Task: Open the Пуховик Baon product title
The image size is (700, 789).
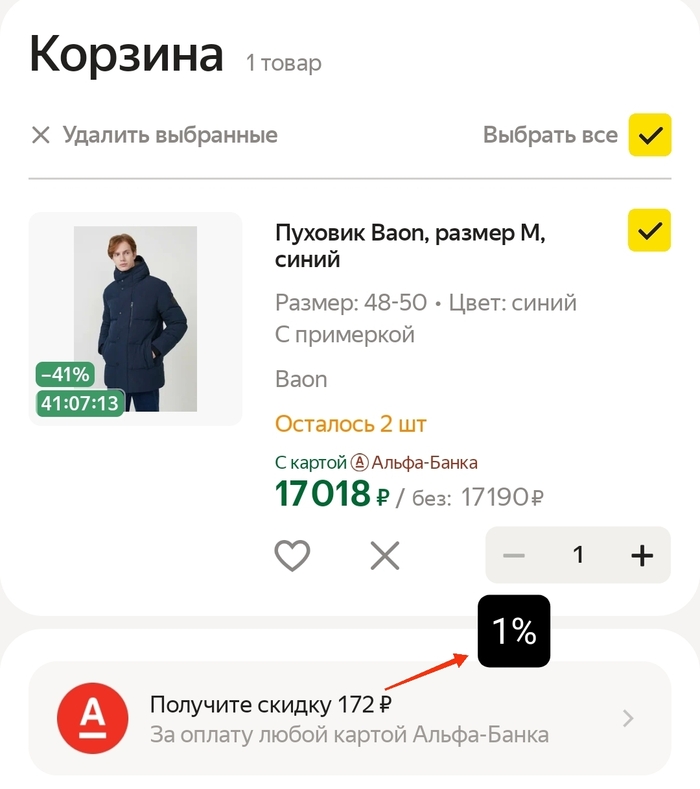Action: coord(410,246)
